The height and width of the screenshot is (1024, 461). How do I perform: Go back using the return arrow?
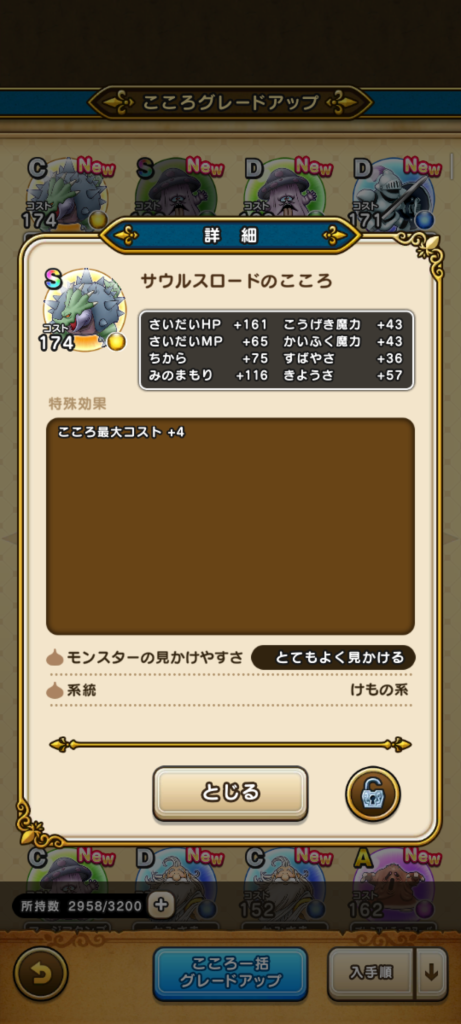40,973
